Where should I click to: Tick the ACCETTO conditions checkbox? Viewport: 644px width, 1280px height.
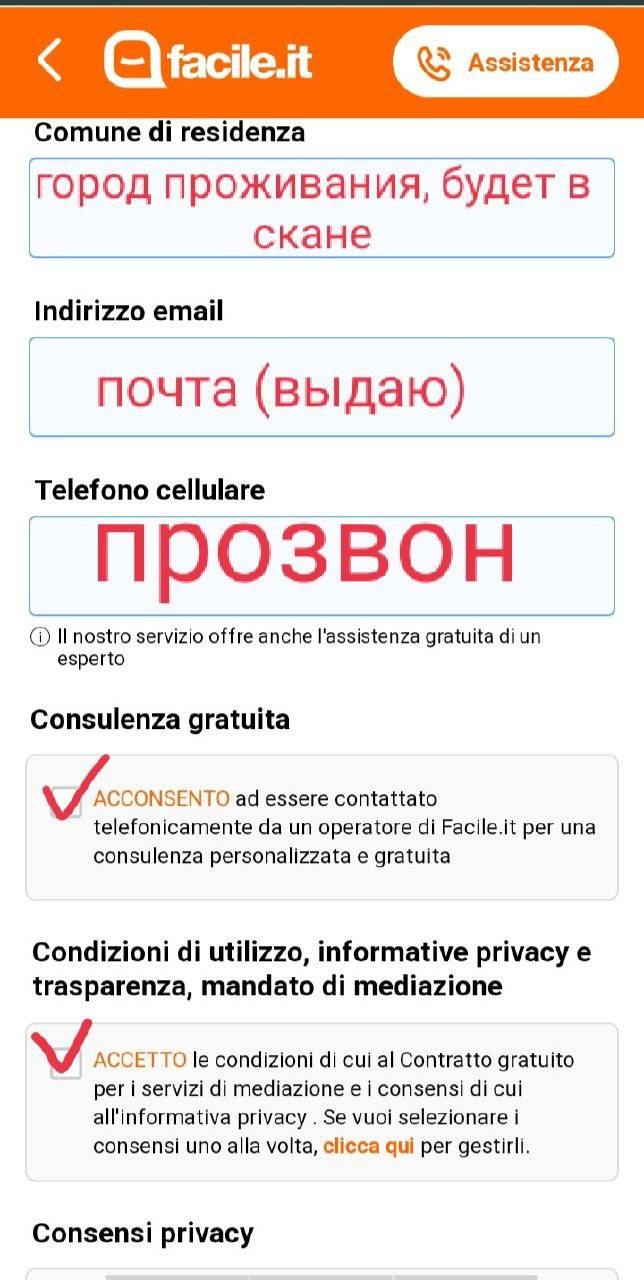point(66,1061)
